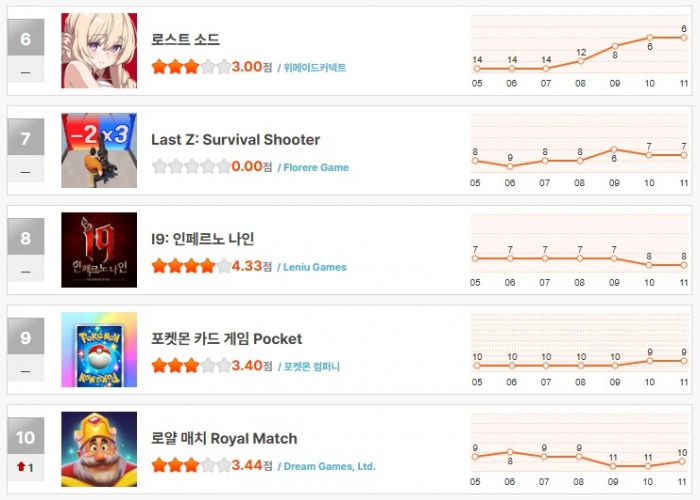Tap the 로스트 소드 thumbnail image
Image resolution: width=700 pixels, height=500 pixels.
tap(99, 51)
